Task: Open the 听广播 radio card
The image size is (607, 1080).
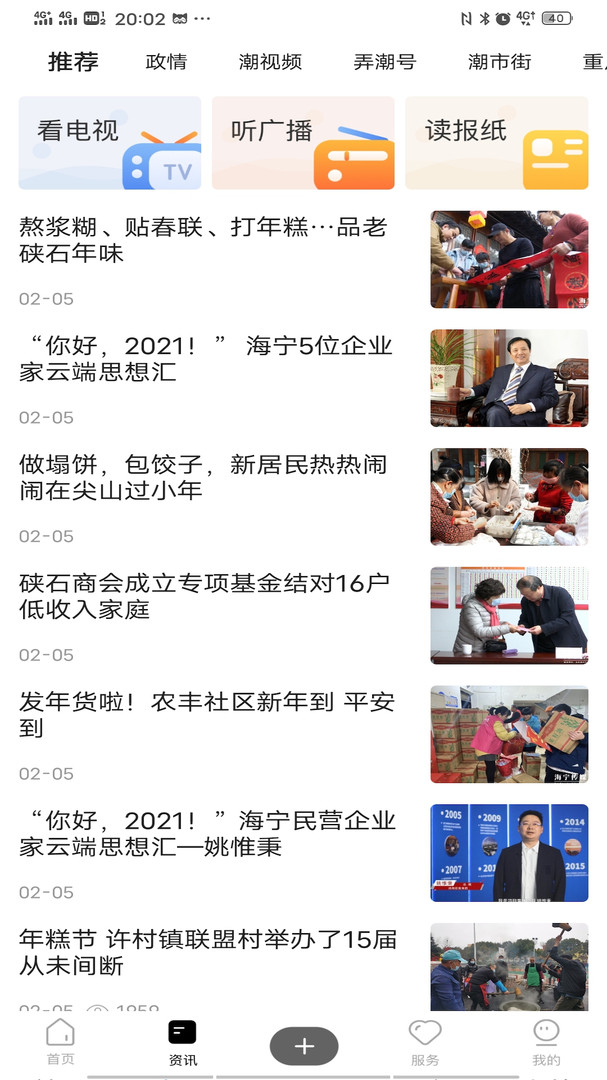Action: click(303, 143)
